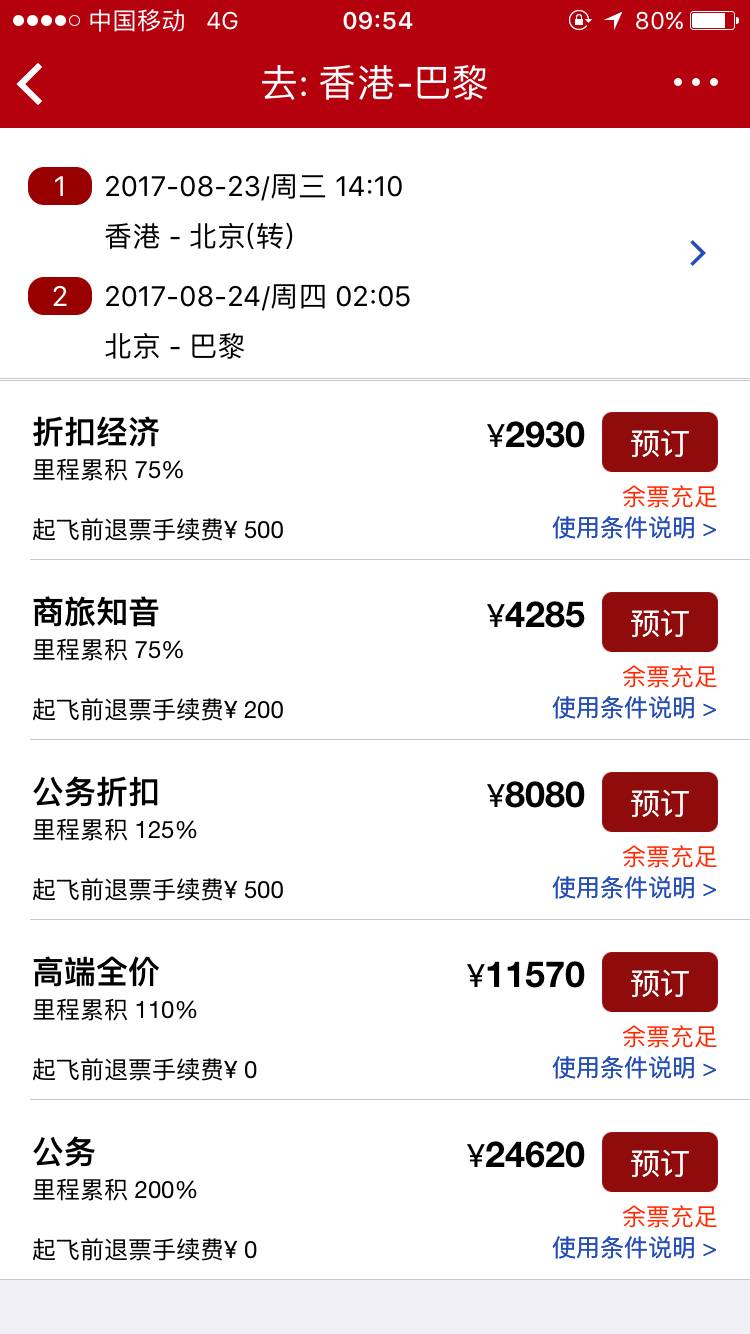The height and width of the screenshot is (1334, 750).
Task: Select 预订 for 高端全价 at ¥11570
Action: (x=659, y=982)
